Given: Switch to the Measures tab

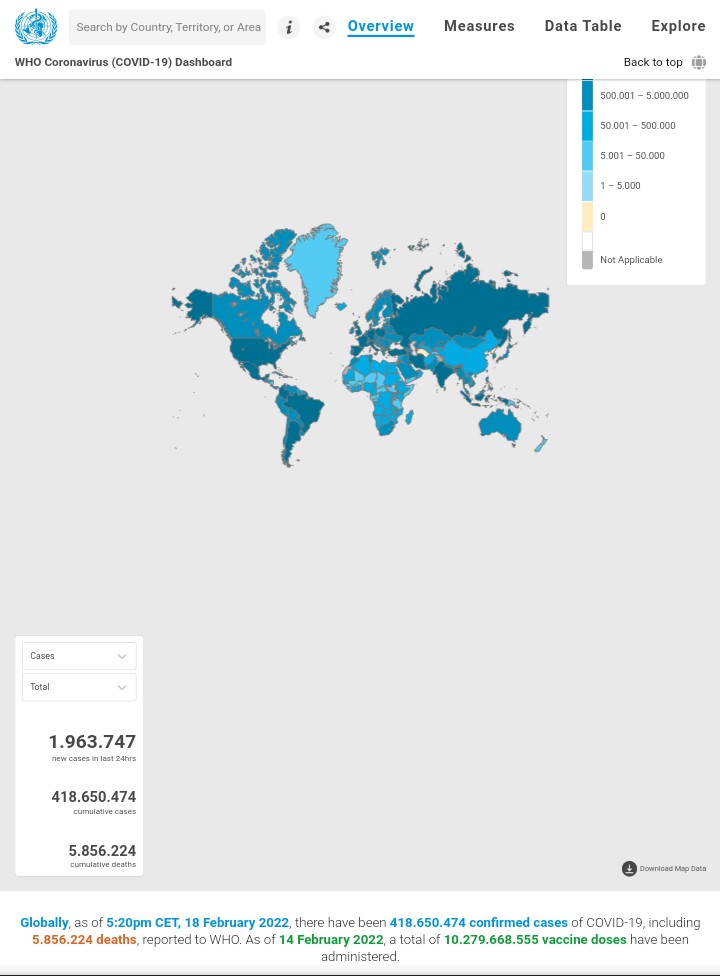Looking at the screenshot, I should pyautogui.click(x=479, y=26).
